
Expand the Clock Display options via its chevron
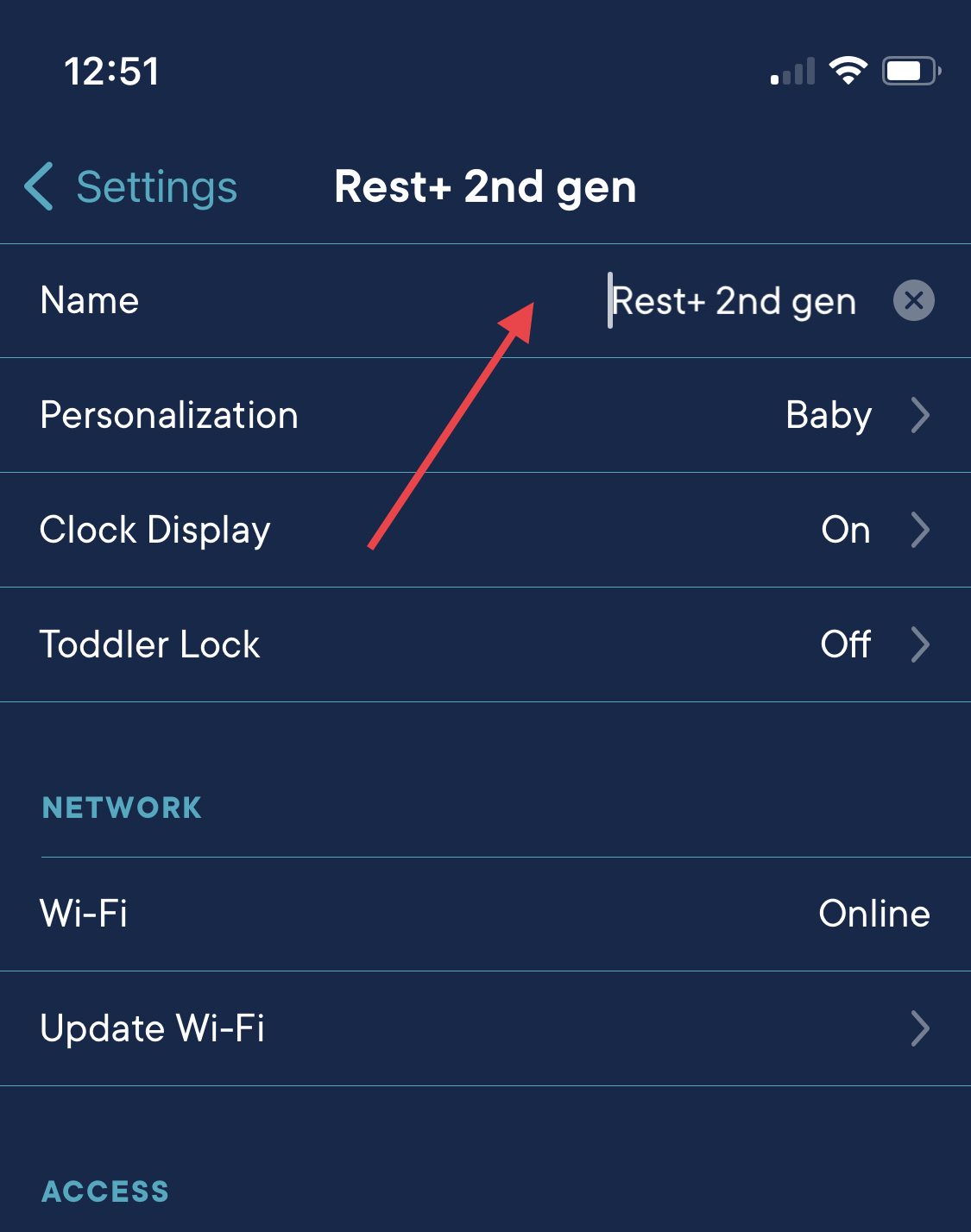[x=920, y=530]
